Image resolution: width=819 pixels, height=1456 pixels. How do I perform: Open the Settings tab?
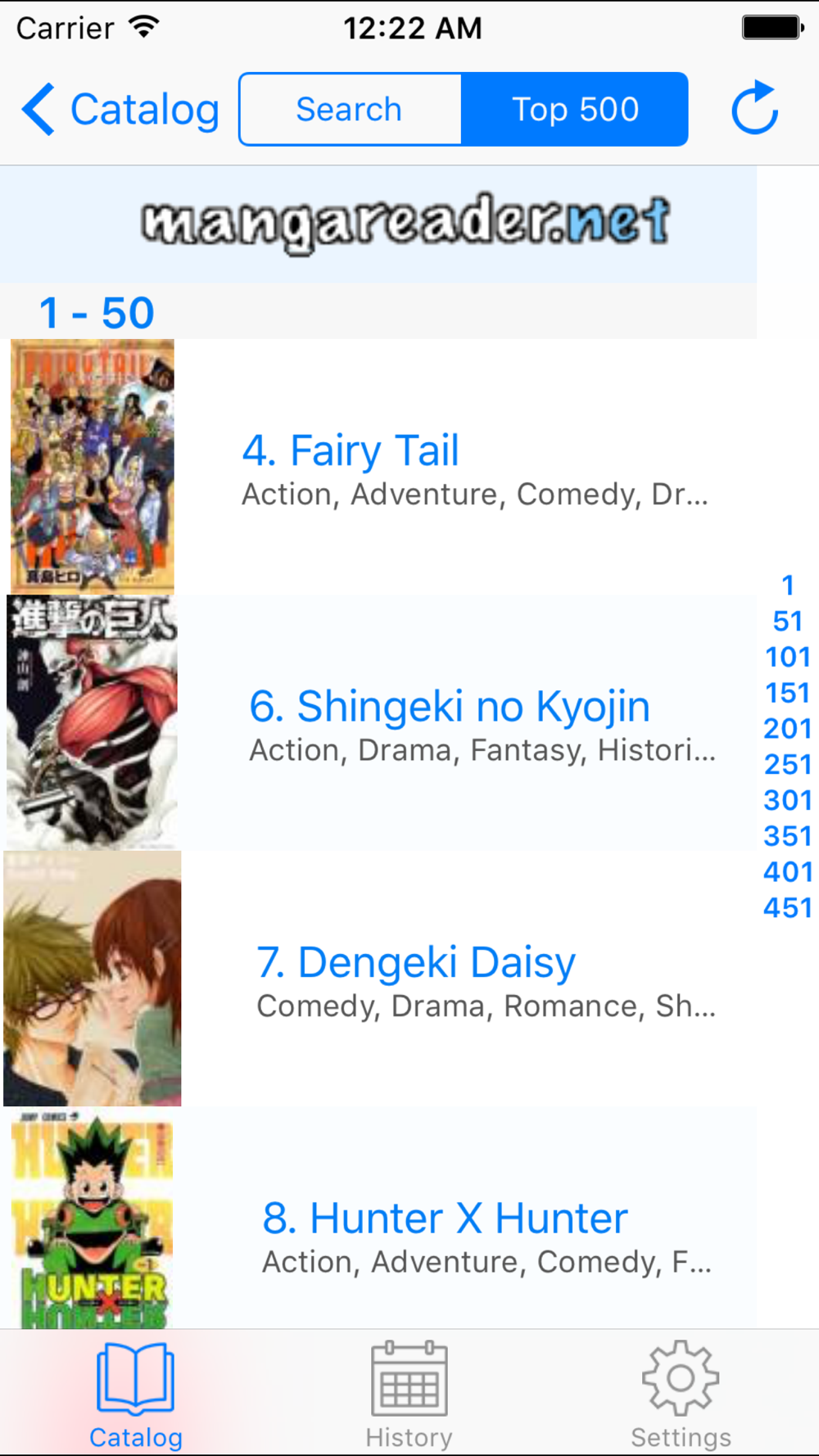click(681, 1394)
